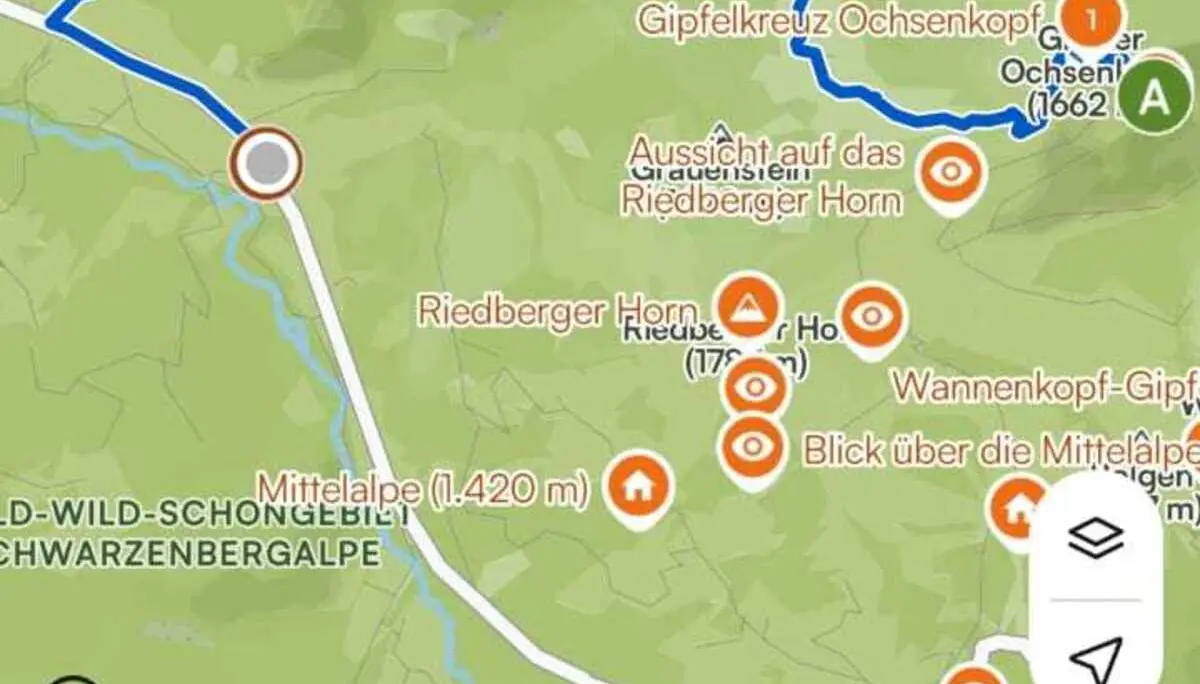The height and width of the screenshot is (684, 1200).
Task: Open the Mittelalpe (1.420 m) hut marker
Action: click(x=638, y=487)
